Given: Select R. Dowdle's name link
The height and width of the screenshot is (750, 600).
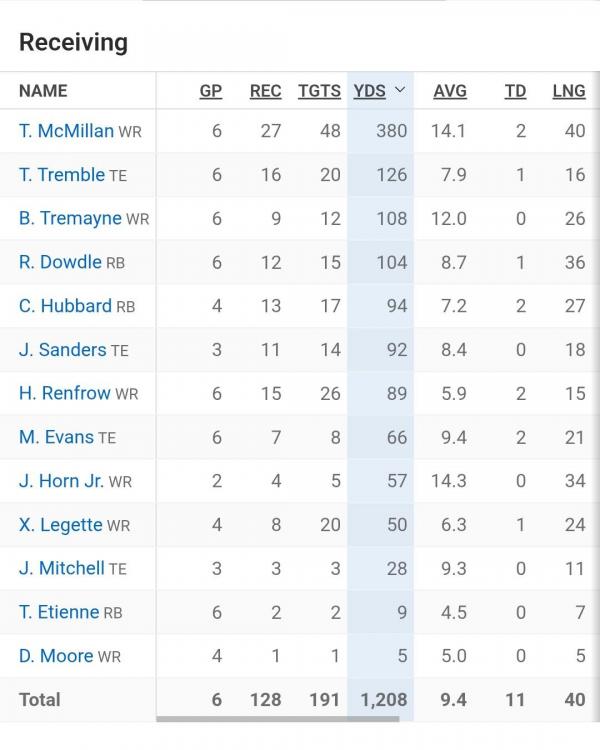Looking at the screenshot, I should tap(60, 262).
